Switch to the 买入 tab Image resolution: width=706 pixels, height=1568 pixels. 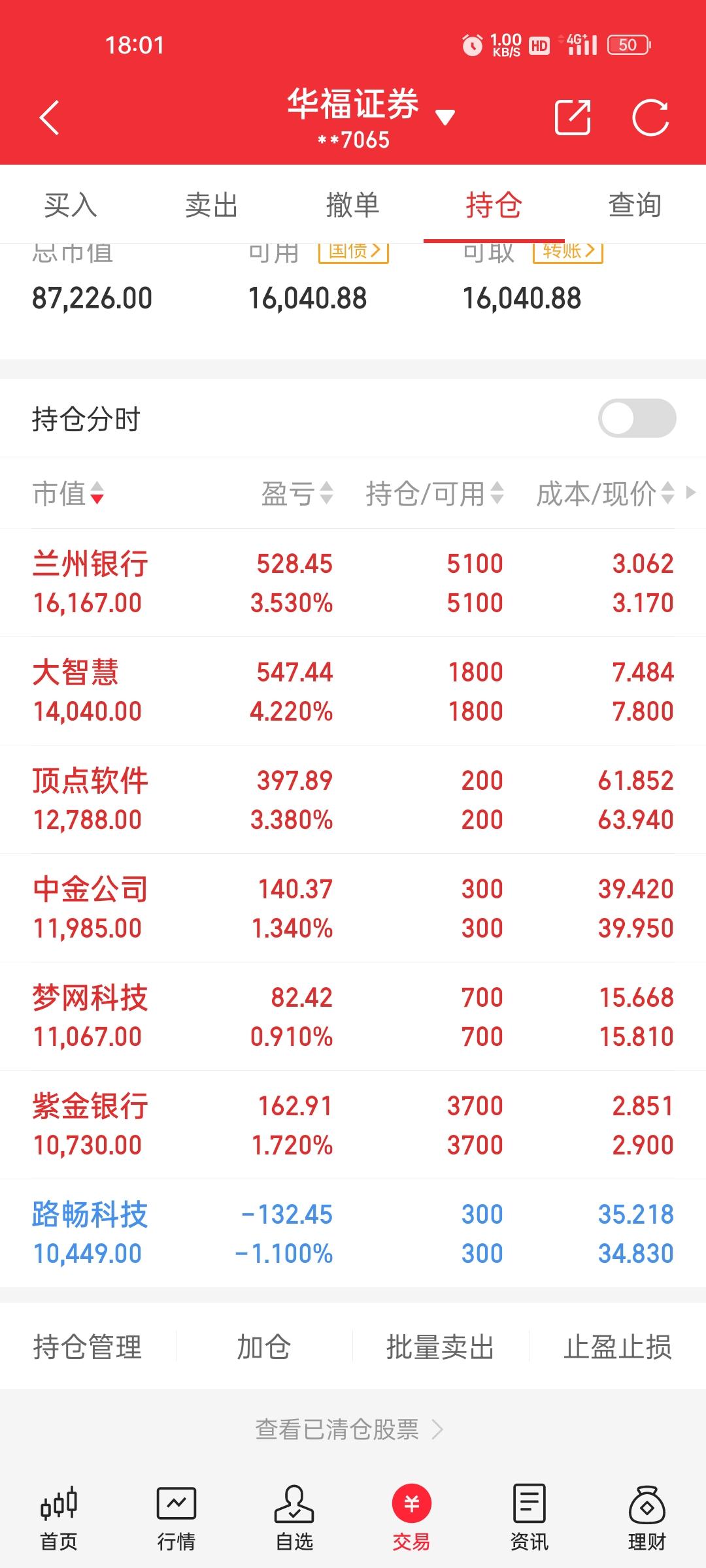71,205
